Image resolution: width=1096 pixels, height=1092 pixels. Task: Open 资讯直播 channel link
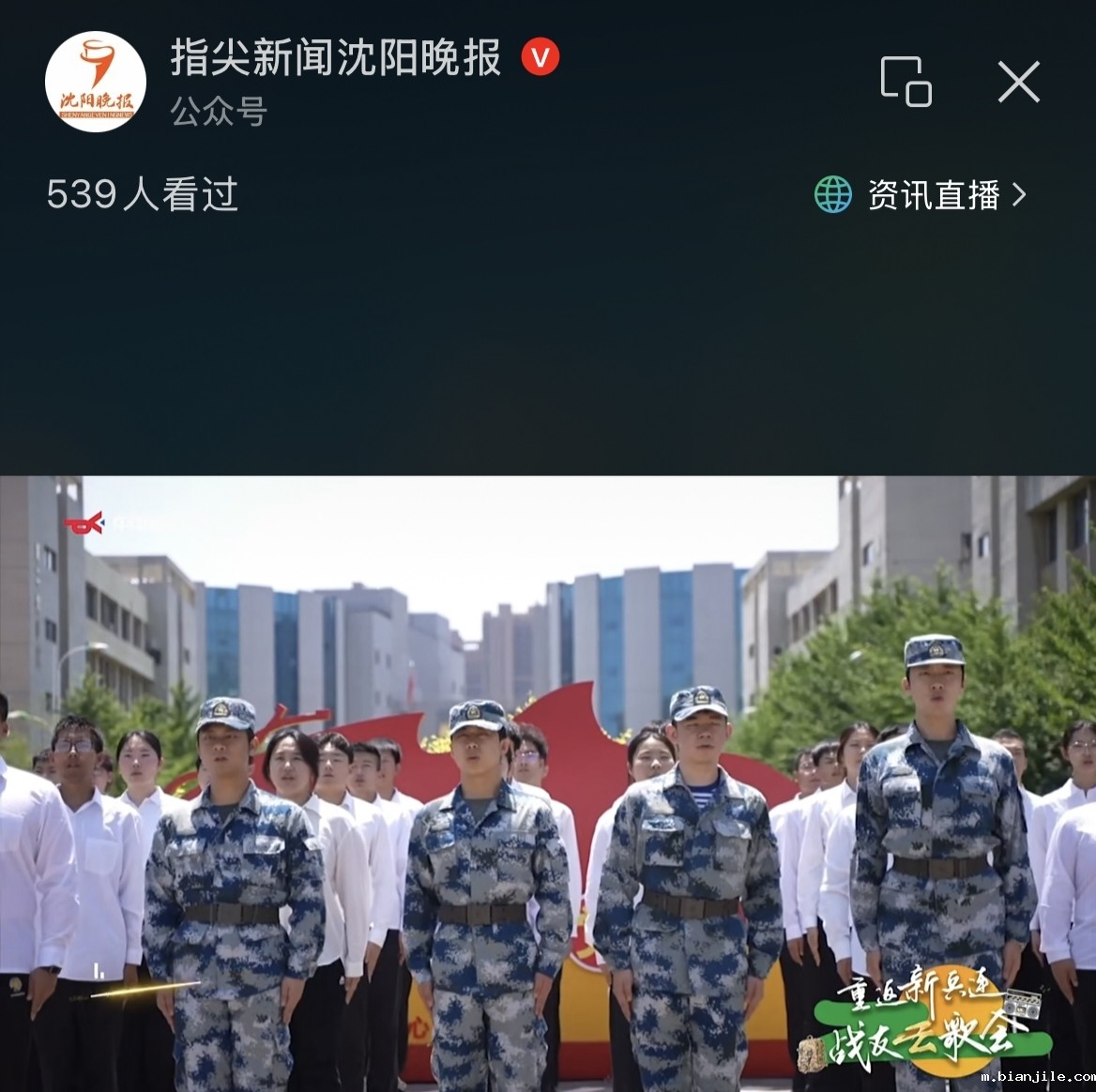[x=921, y=195]
